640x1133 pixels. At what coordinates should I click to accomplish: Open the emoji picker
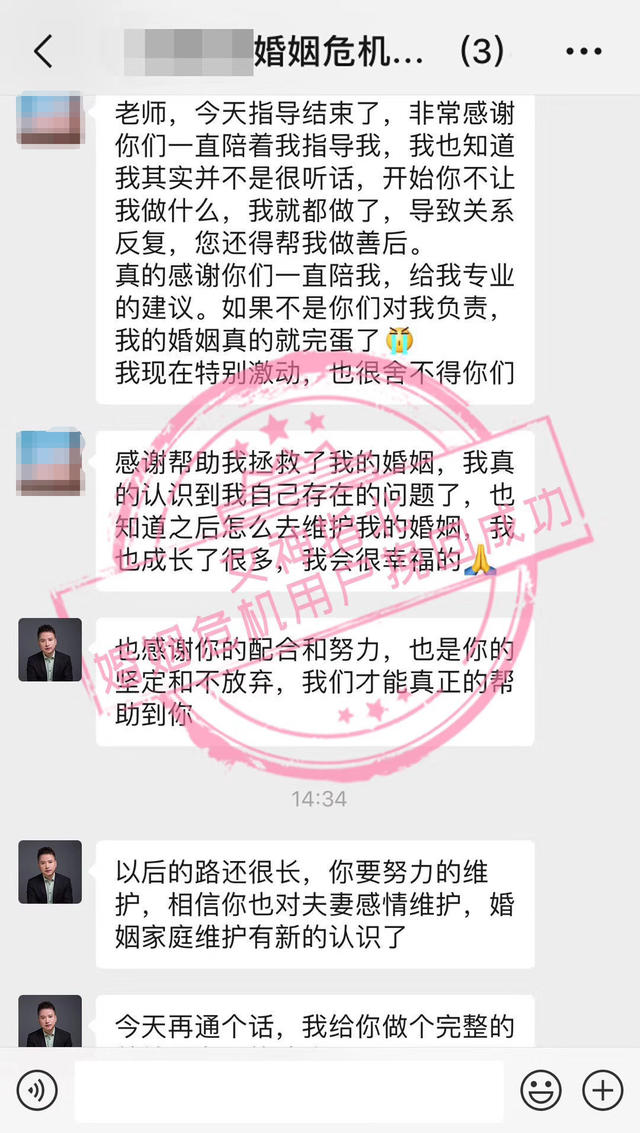[541, 1089]
